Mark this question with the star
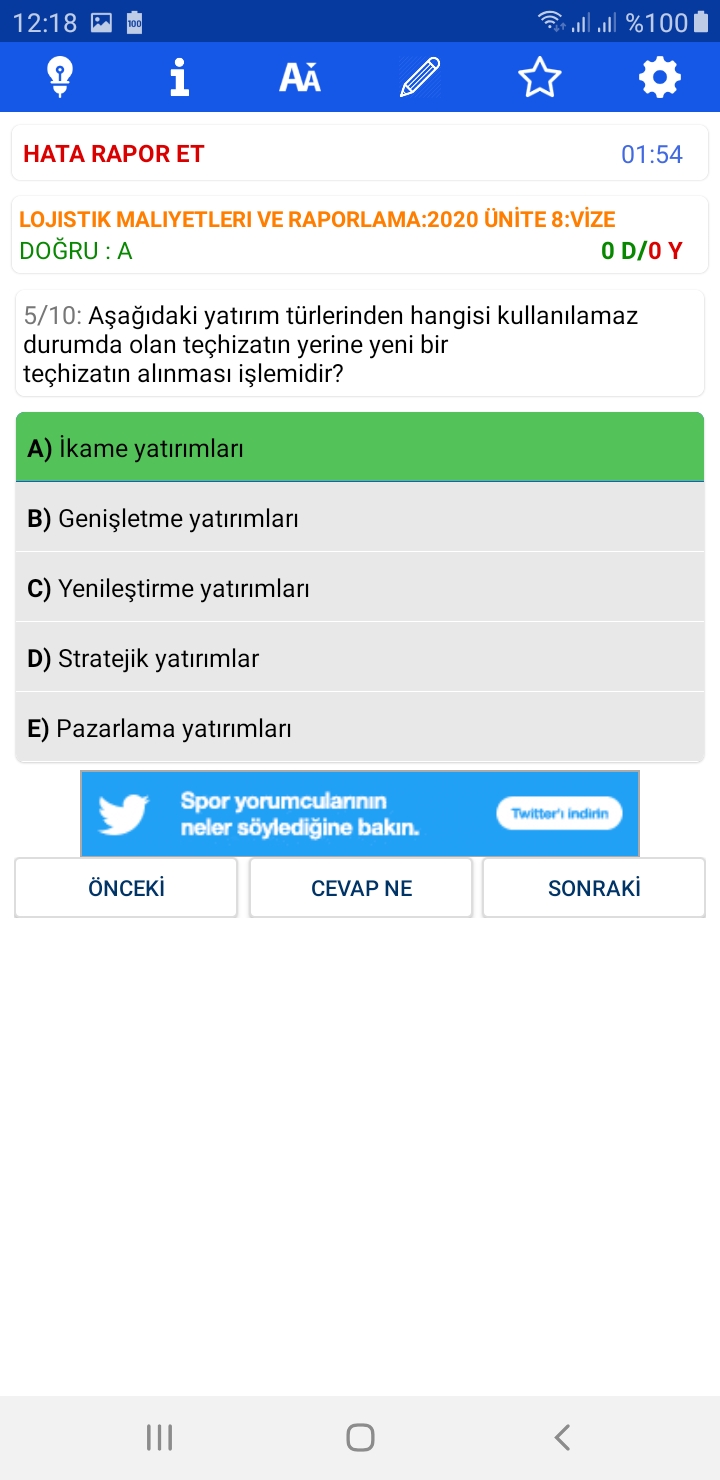Image resolution: width=720 pixels, height=1480 pixels. pyautogui.click(x=540, y=77)
